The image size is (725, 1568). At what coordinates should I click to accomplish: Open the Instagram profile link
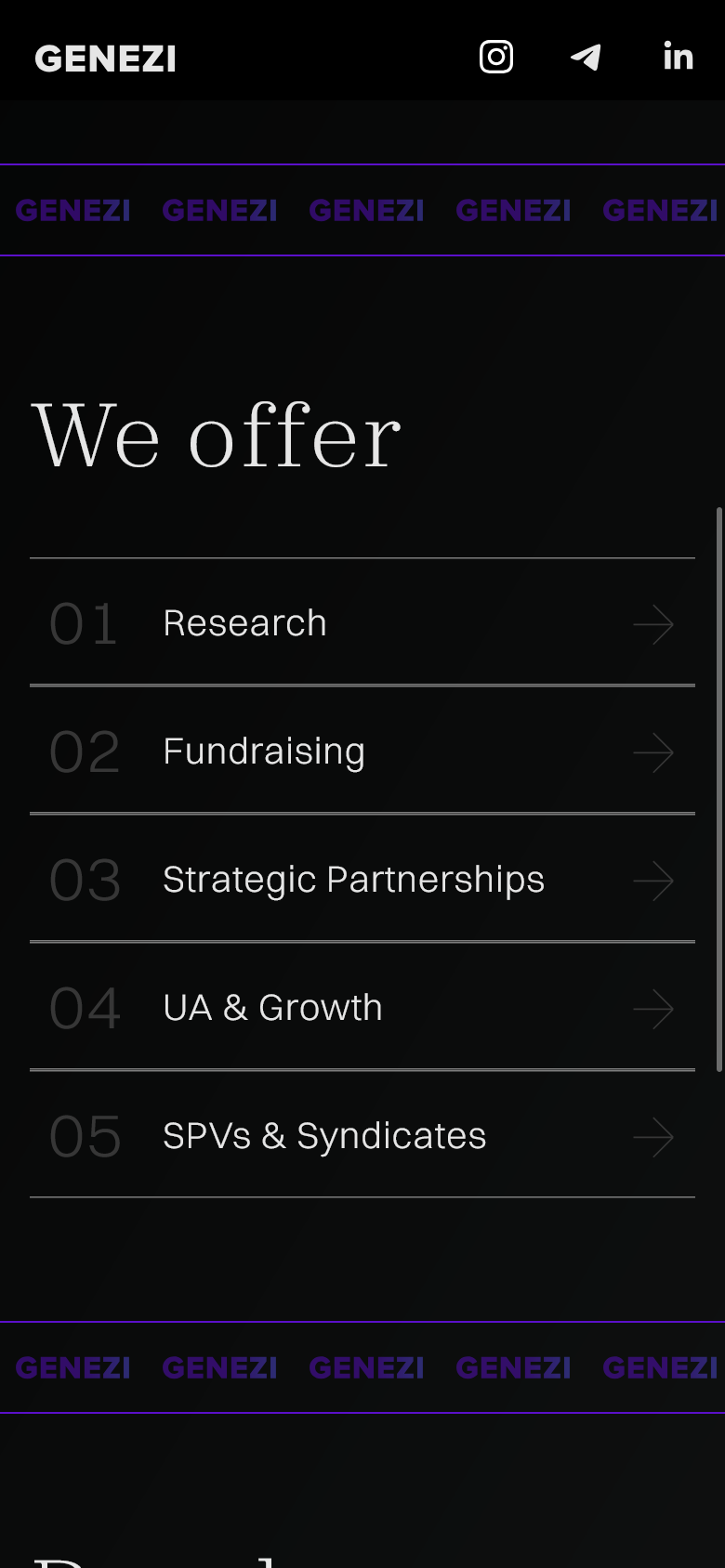(x=496, y=57)
